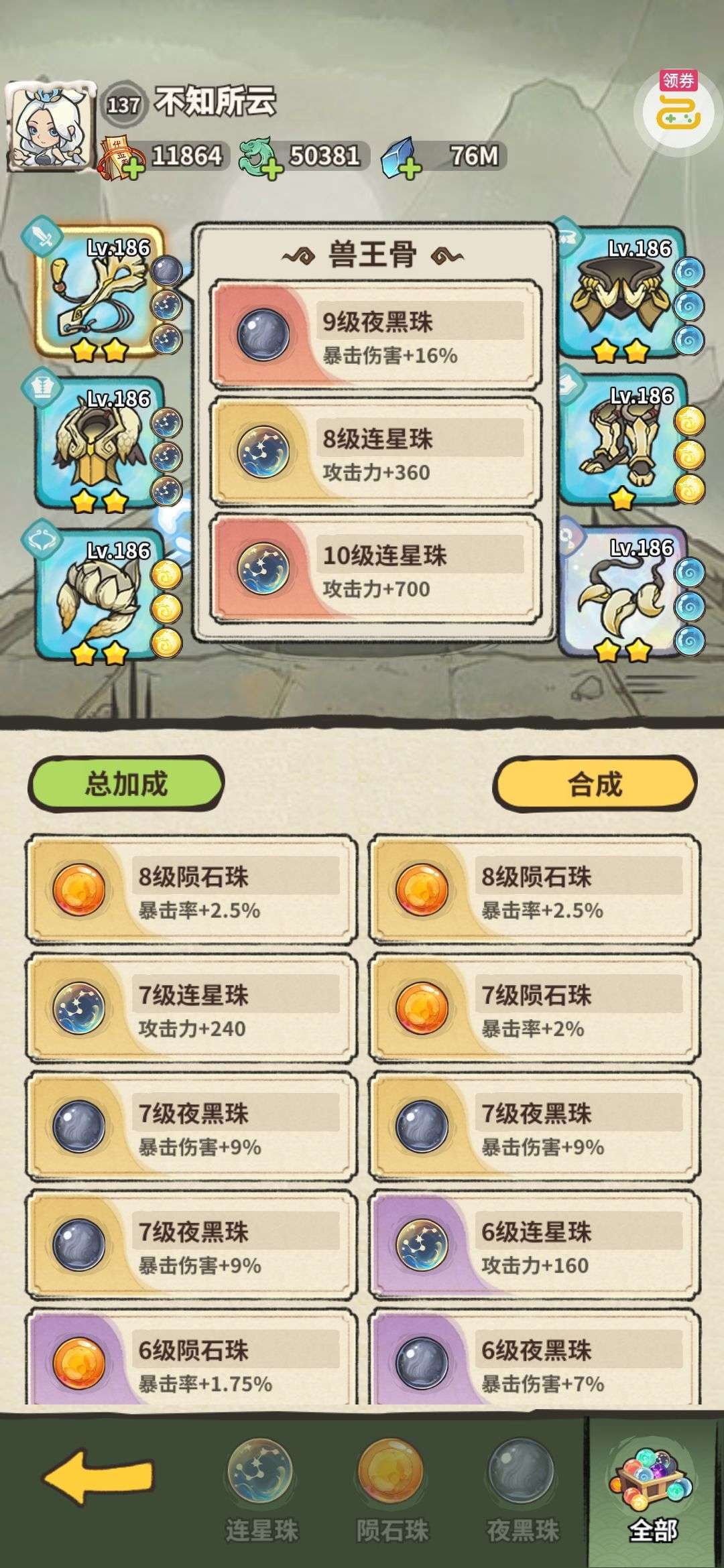The width and height of the screenshot is (724, 1568).
Task: Tap the 合成 button
Action: pos(595,783)
